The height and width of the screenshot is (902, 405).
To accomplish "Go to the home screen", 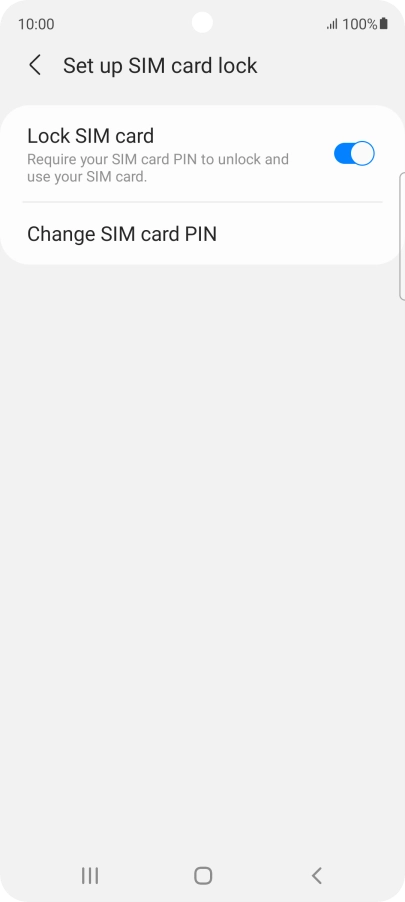I will (202, 876).
